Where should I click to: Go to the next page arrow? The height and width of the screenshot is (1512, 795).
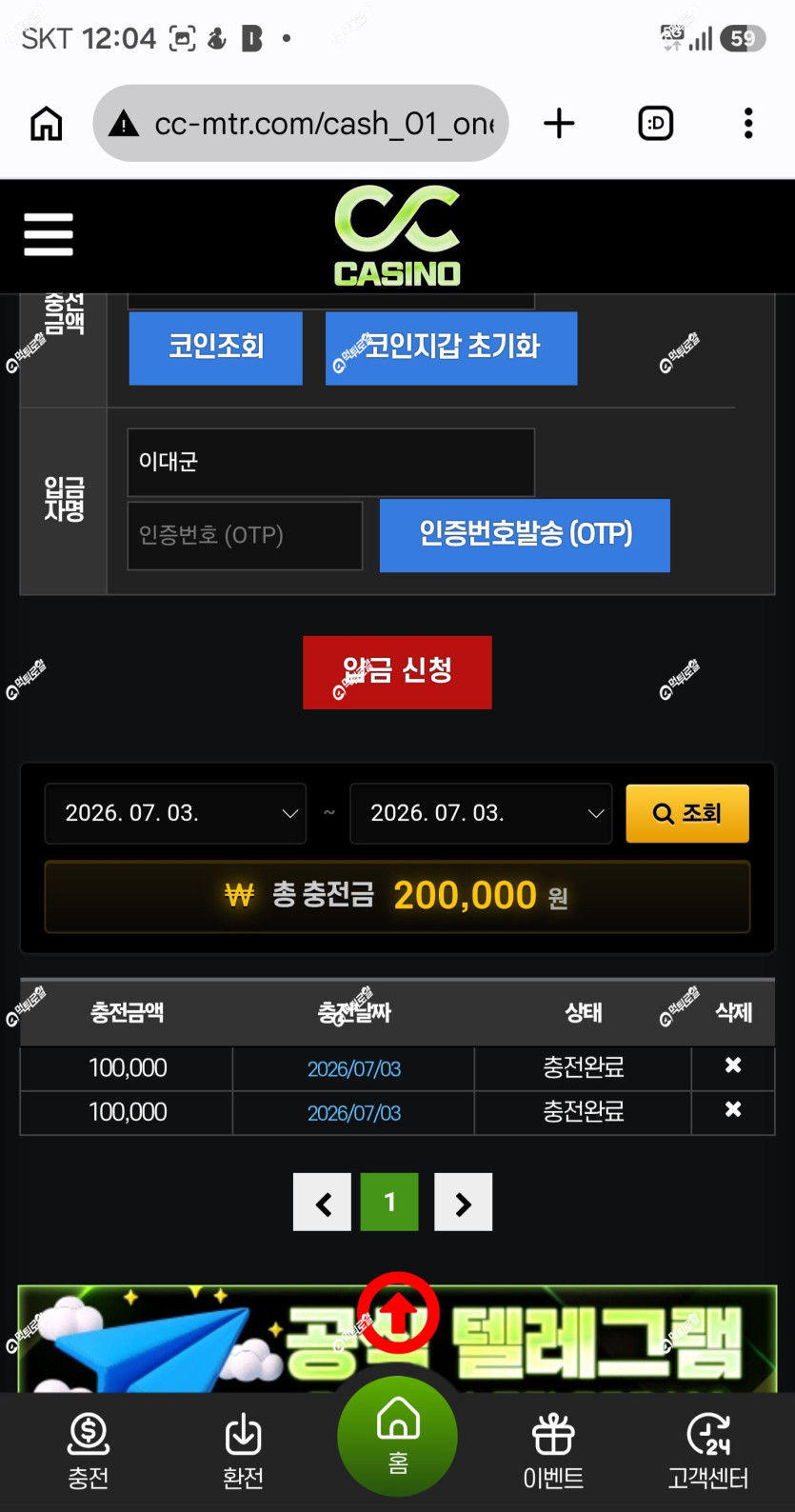point(464,1203)
